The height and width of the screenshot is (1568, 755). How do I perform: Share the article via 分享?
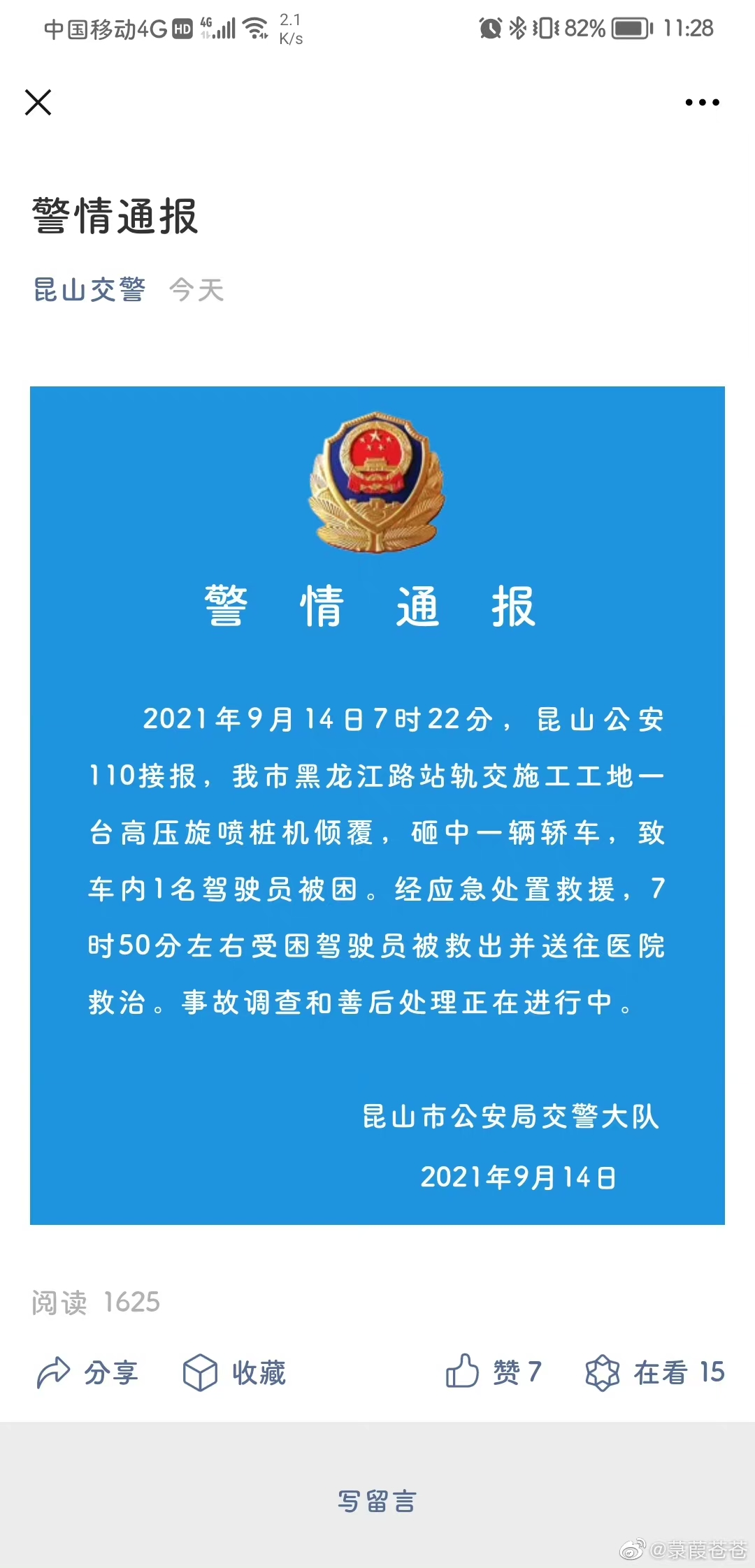tap(87, 1372)
